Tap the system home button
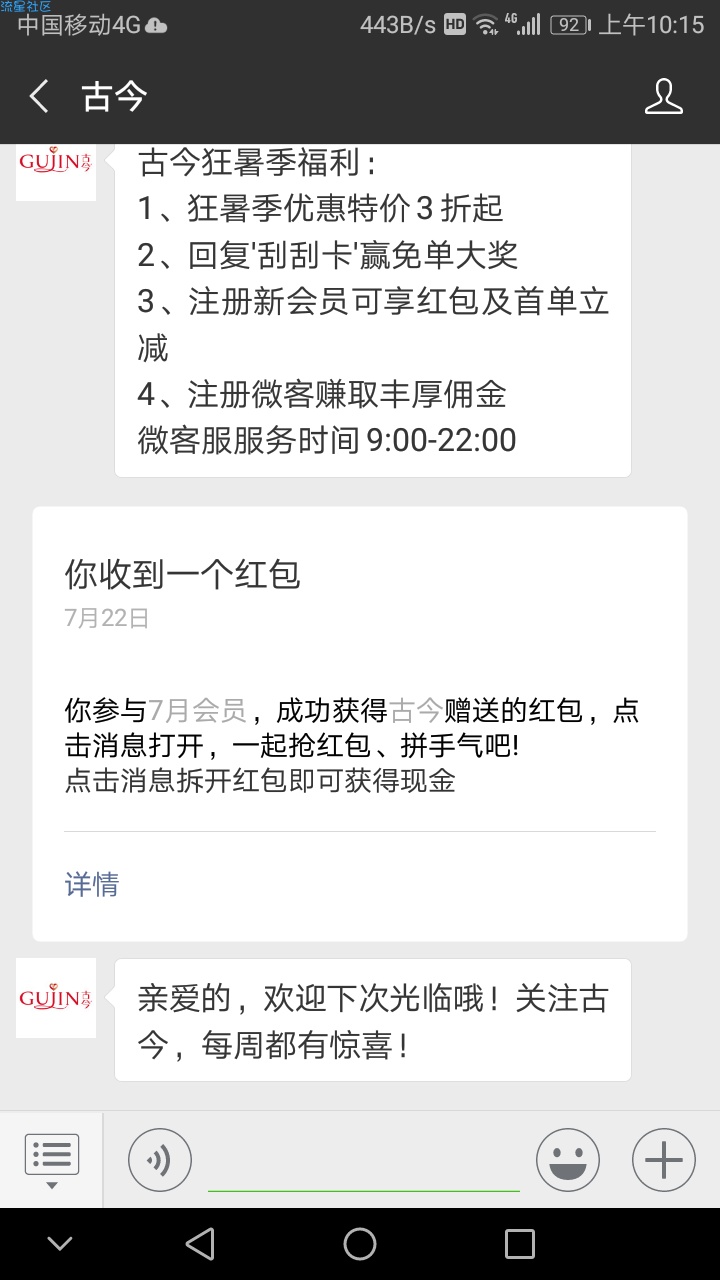The height and width of the screenshot is (1280, 720). point(360,1244)
